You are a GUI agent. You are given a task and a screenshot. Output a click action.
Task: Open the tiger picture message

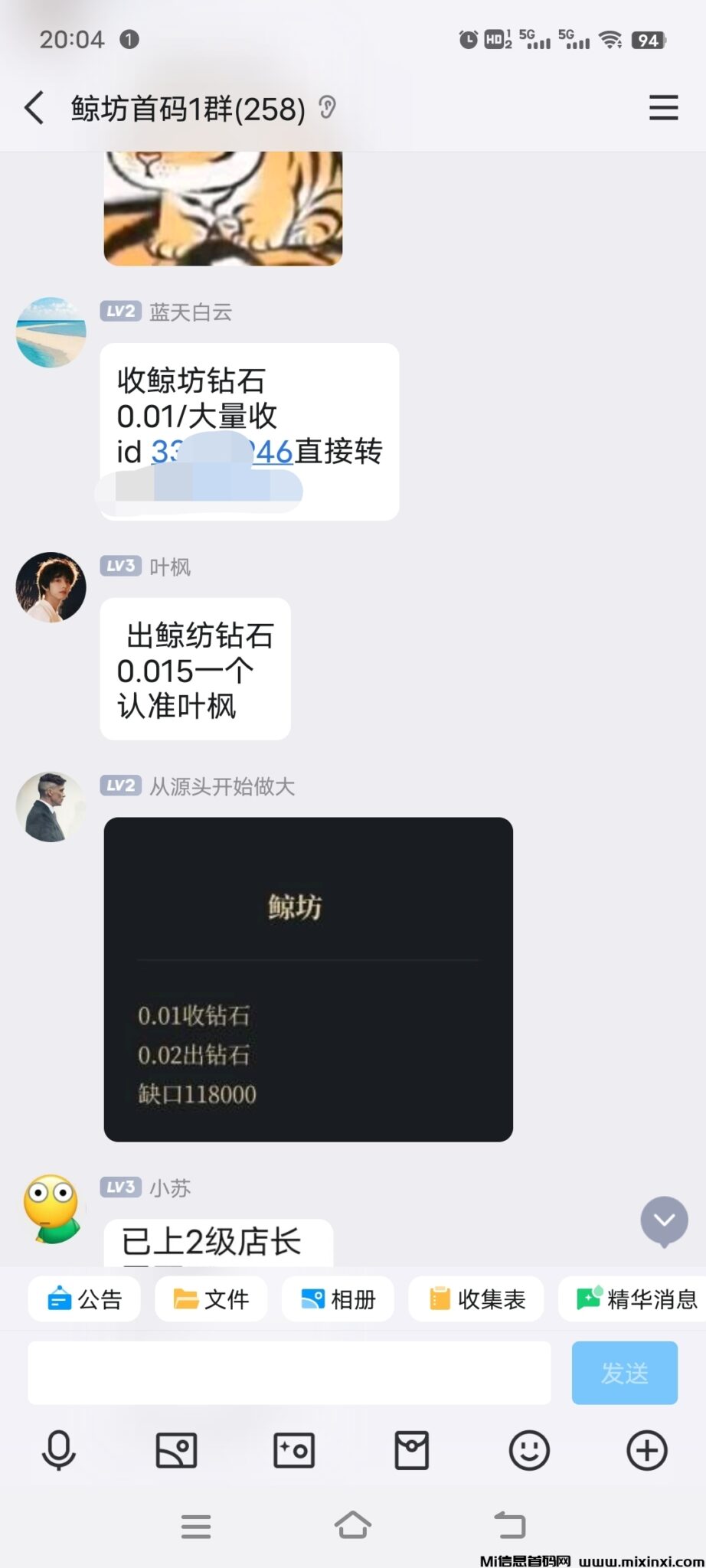(x=223, y=208)
